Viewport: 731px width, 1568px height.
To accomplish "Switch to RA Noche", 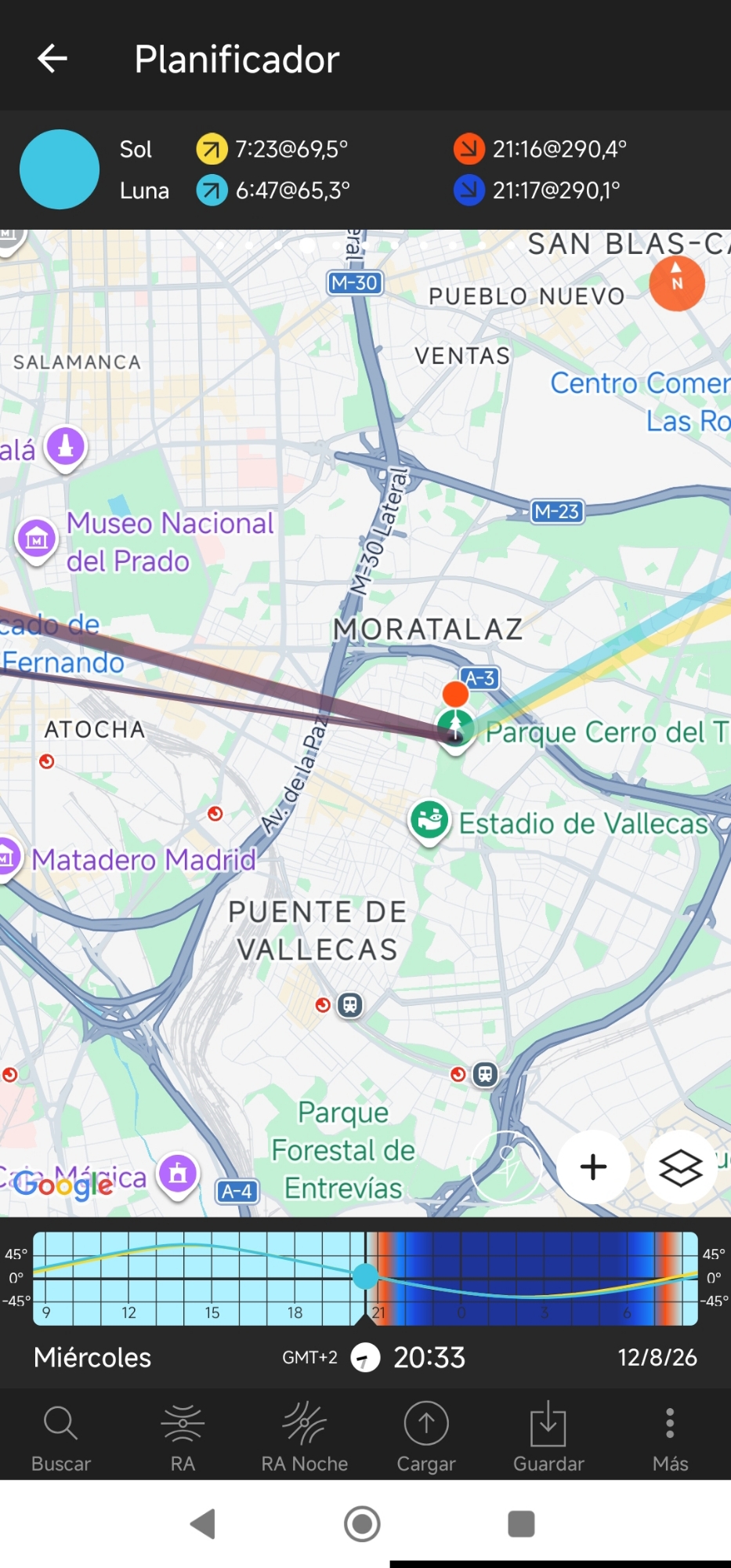I will [x=305, y=1436].
